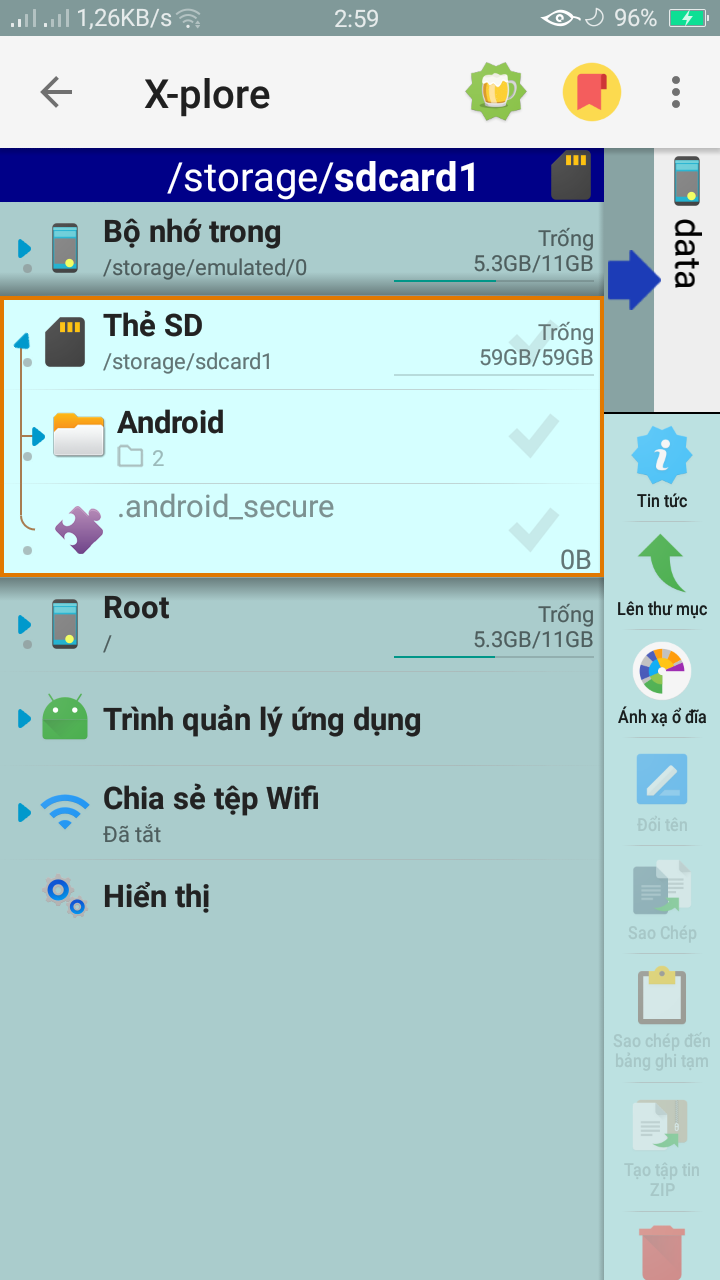The width and height of the screenshot is (720, 1280).
Task: Check the Android folder checkmark
Action: pyautogui.click(x=533, y=436)
